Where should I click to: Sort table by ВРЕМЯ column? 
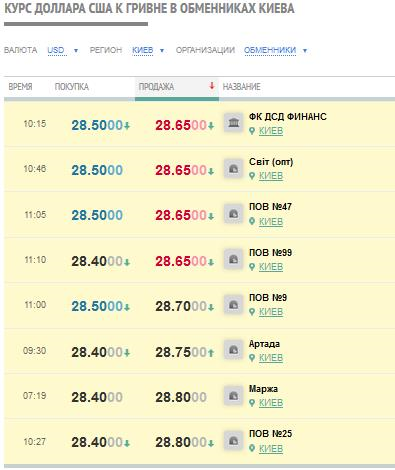tap(20, 87)
